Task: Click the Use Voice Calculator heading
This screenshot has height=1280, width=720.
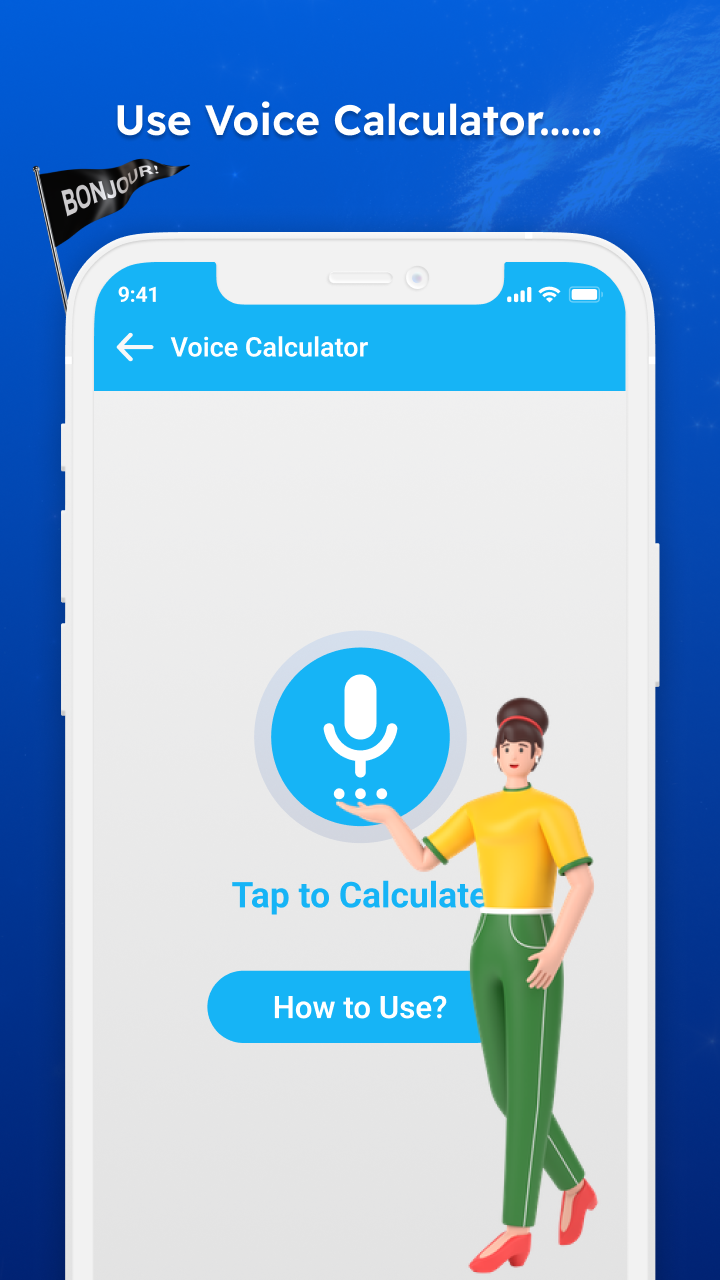Action: coord(358,120)
